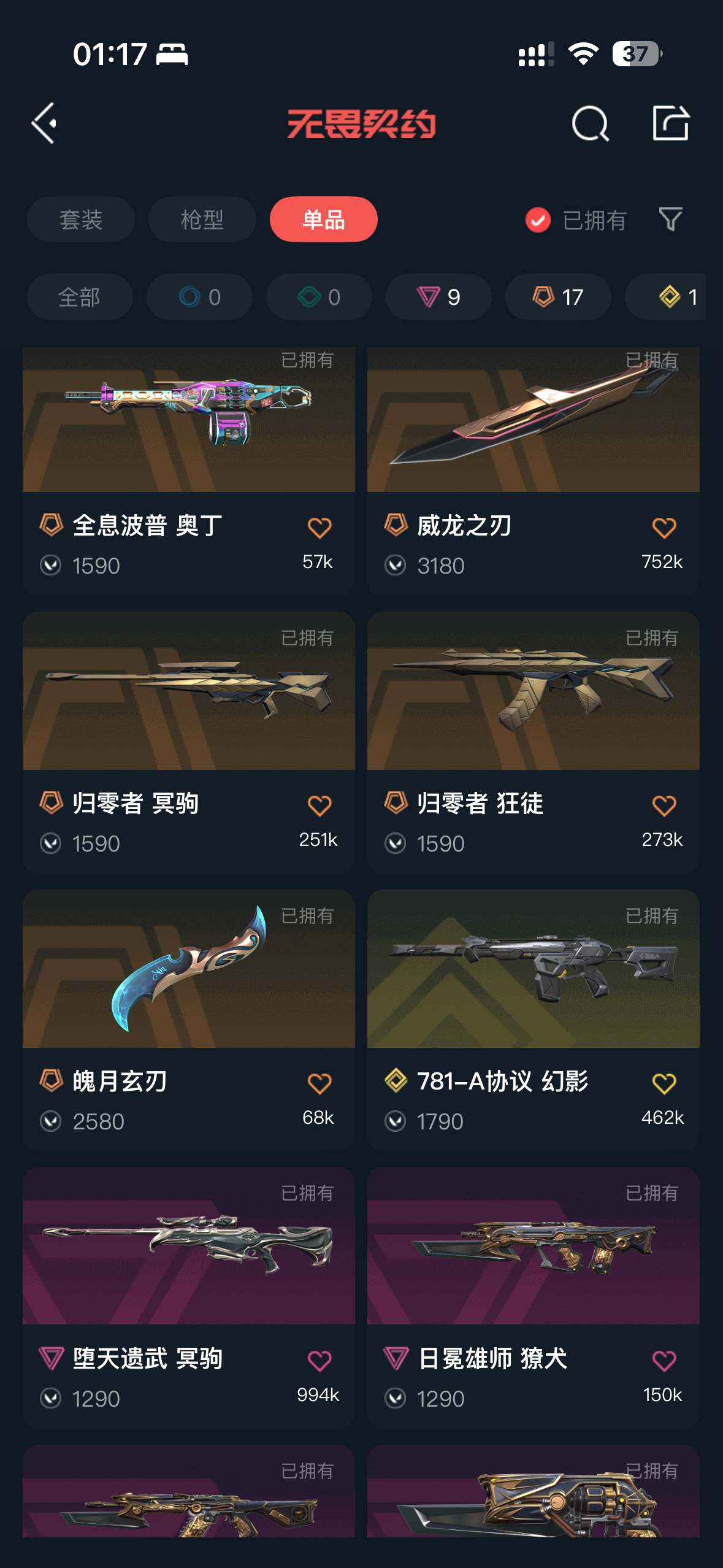The image size is (723, 1568).
Task: Filter by the orange tier chip with 17
Action: click(x=558, y=298)
